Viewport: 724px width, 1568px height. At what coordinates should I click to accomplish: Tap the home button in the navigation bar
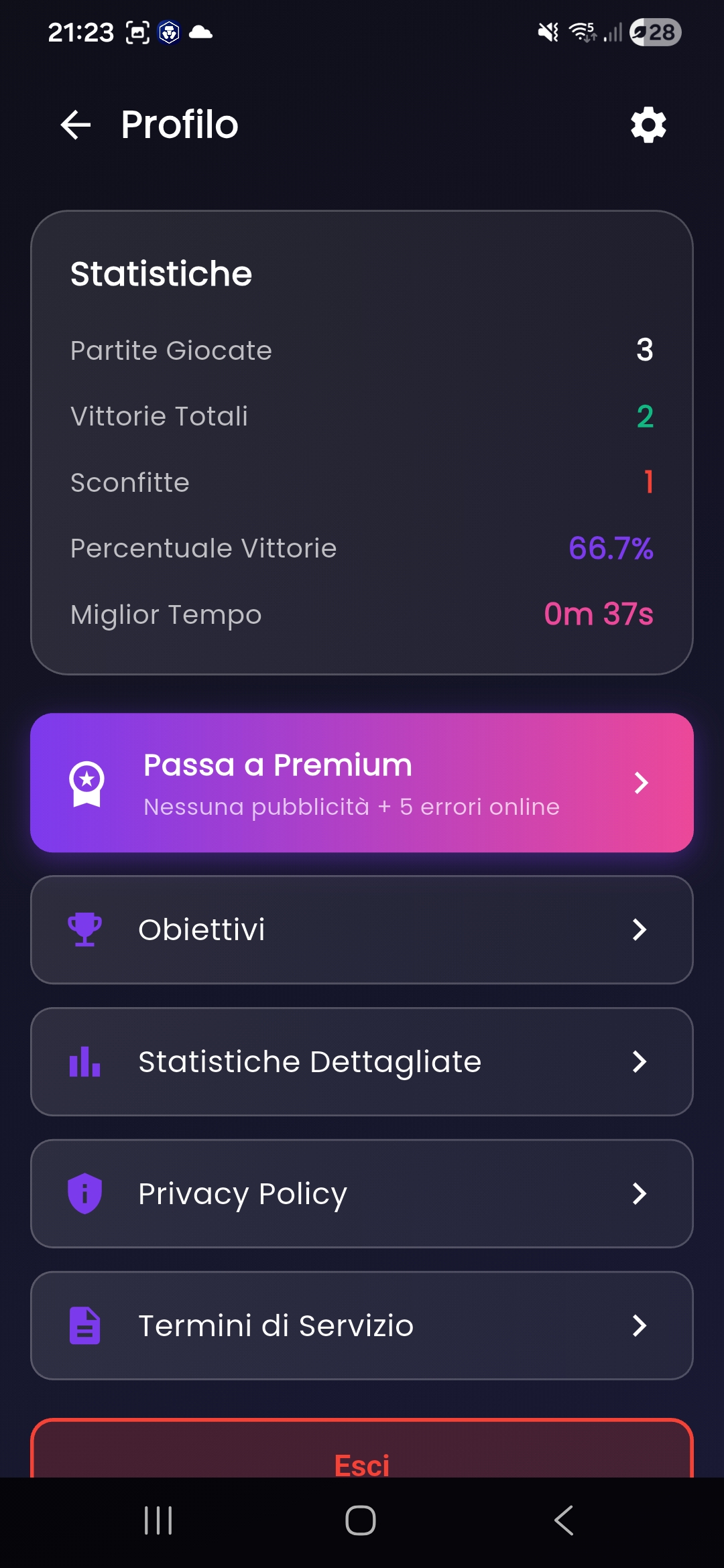click(x=361, y=1520)
